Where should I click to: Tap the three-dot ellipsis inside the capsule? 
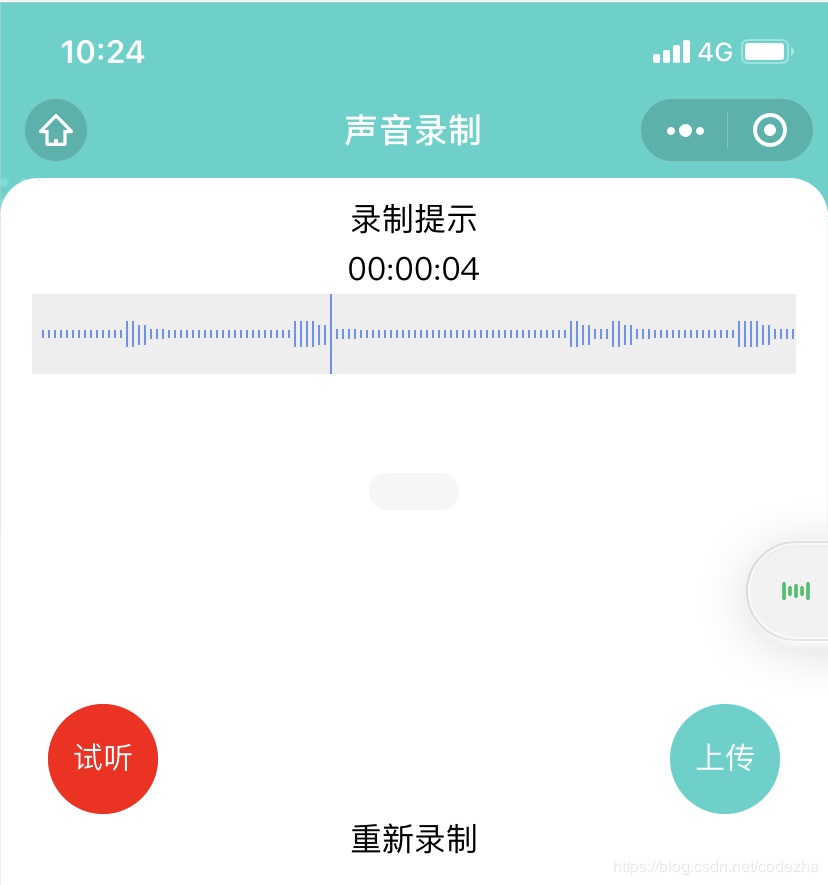(x=684, y=130)
